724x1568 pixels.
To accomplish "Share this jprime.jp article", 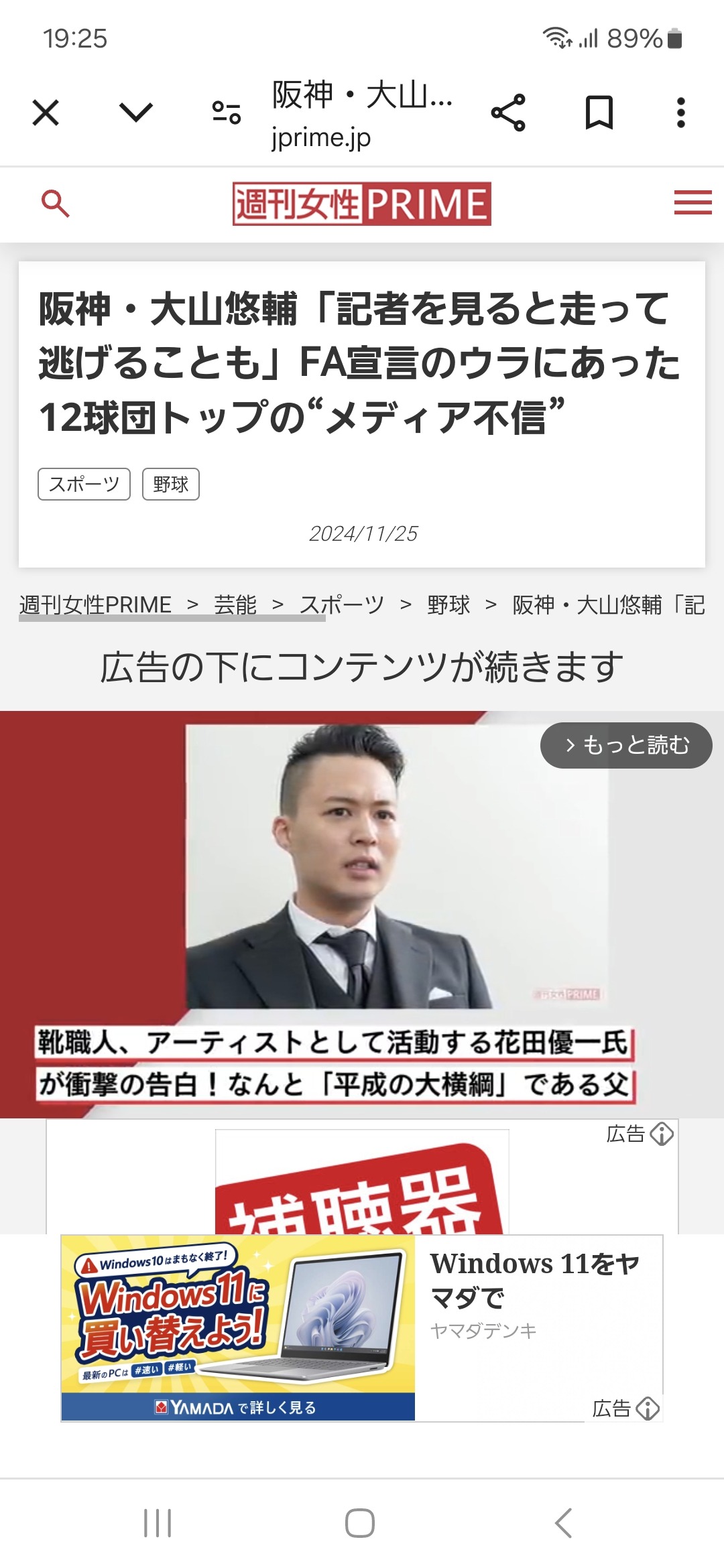I will [x=508, y=112].
